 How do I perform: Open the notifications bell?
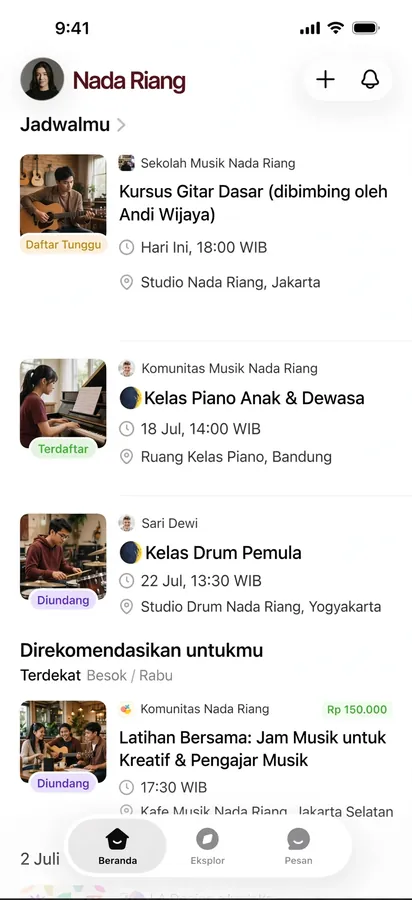[x=370, y=79]
